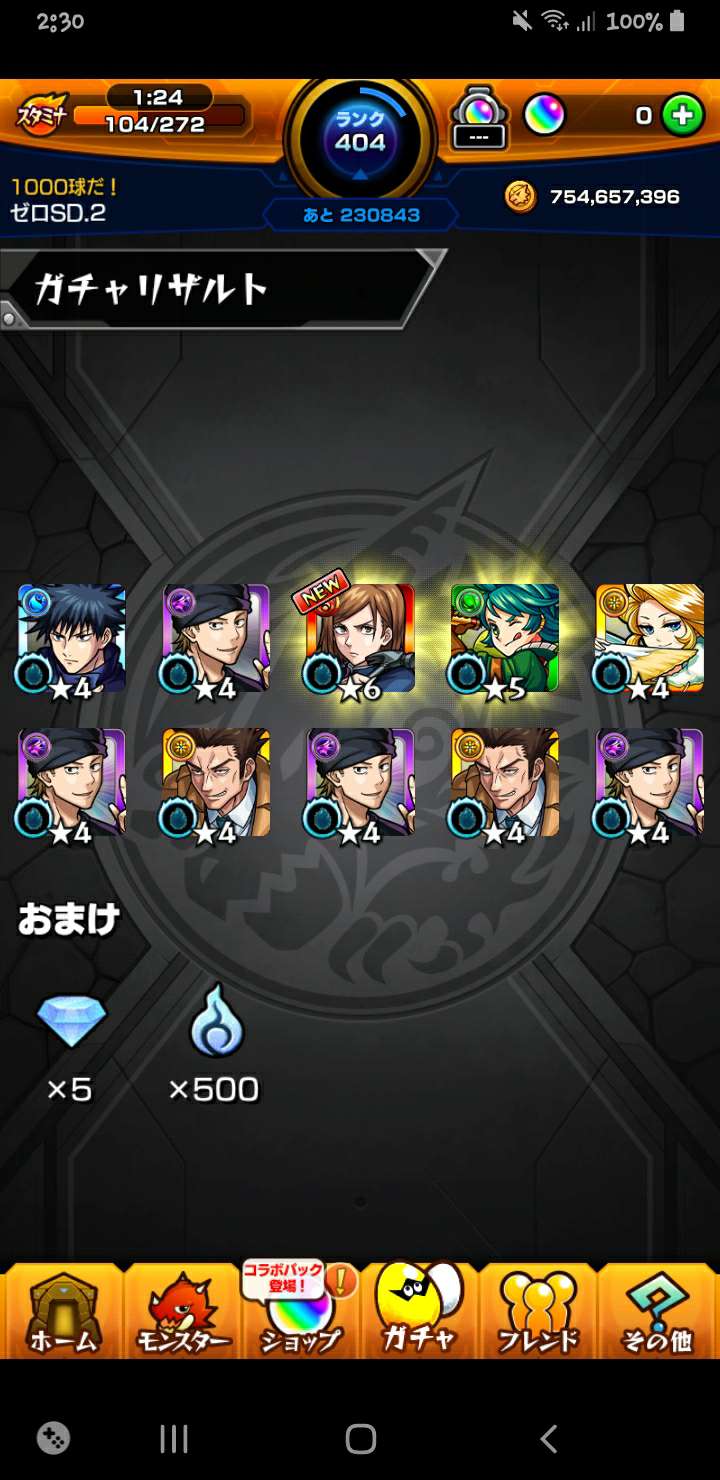Open the rank 404 circle
The image size is (720, 1480).
coord(360,138)
